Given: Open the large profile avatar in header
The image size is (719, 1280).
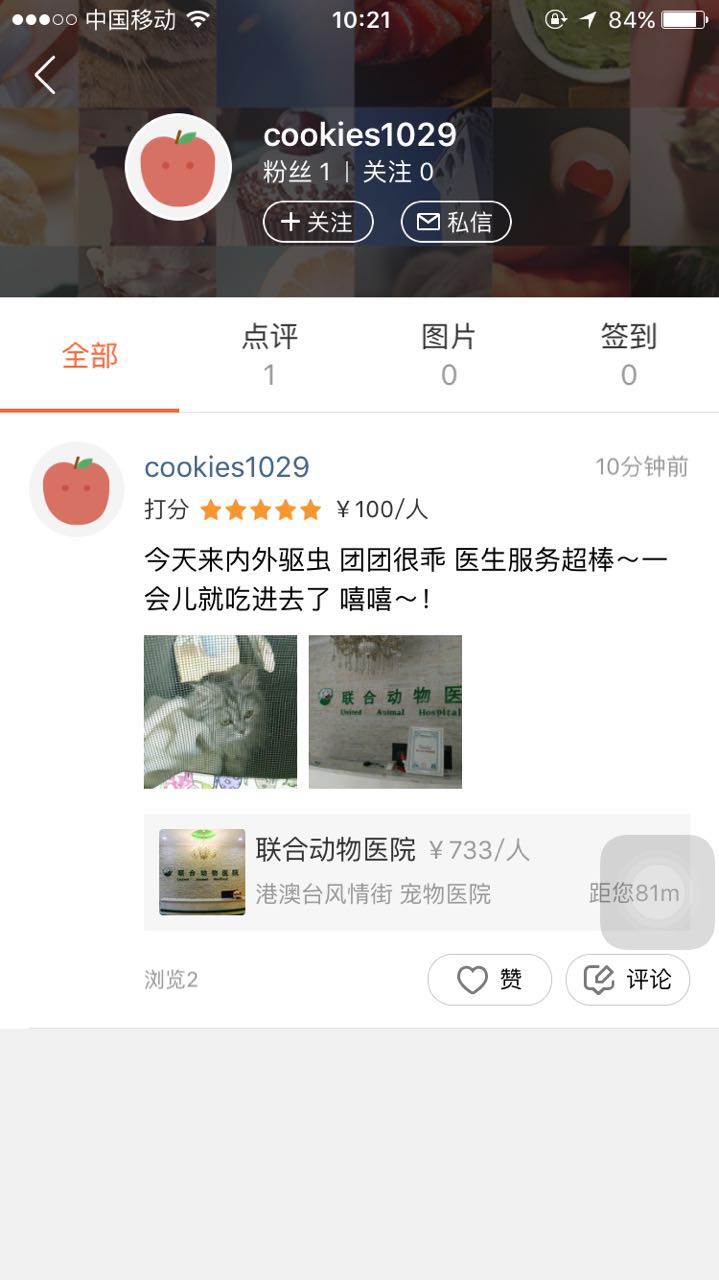Looking at the screenshot, I should (x=178, y=167).
